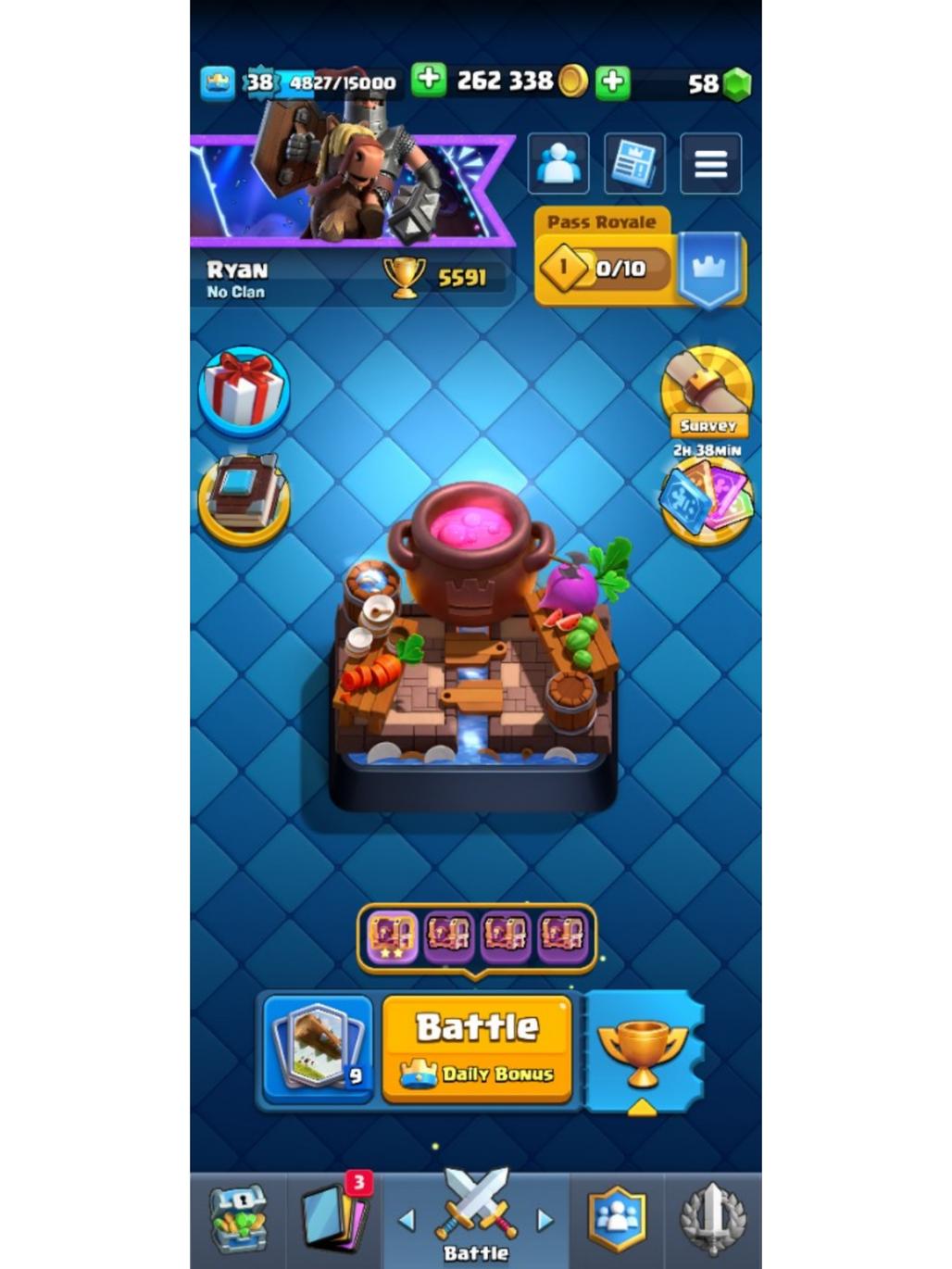Viewport: 952px width, 1269px height.
Task: Switch to the Events sword tab
Action: coord(712,1219)
